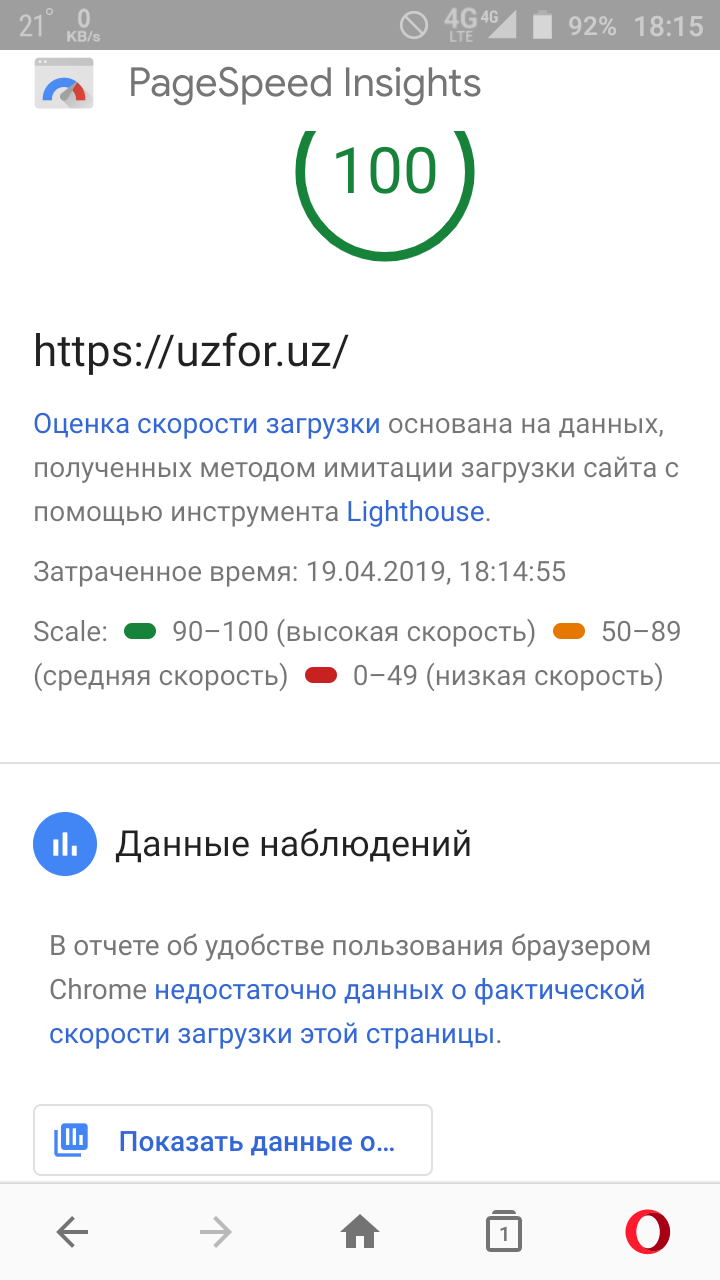
Task: Open the tabs switcher
Action: click(x=504, y=1233)
